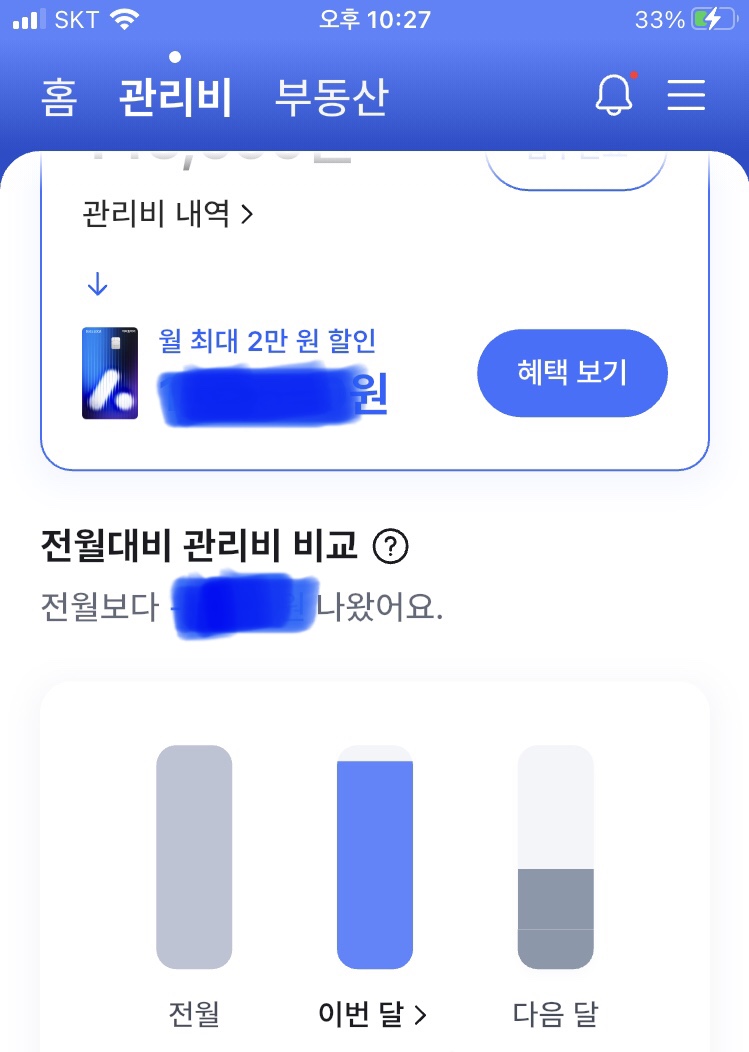Screen dimensions: 749x1052
Task: Open the hamburger menu
Action: [687, 96]
